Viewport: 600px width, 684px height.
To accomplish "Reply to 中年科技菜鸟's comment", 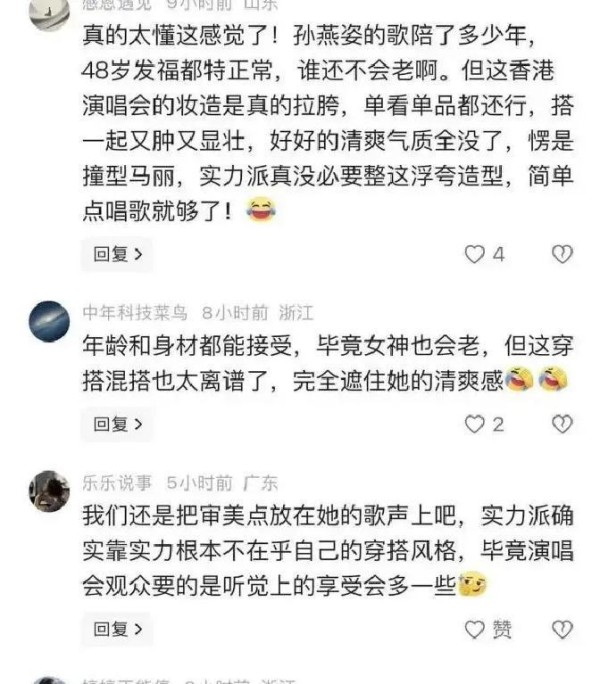I will click(x=117, y=424).
